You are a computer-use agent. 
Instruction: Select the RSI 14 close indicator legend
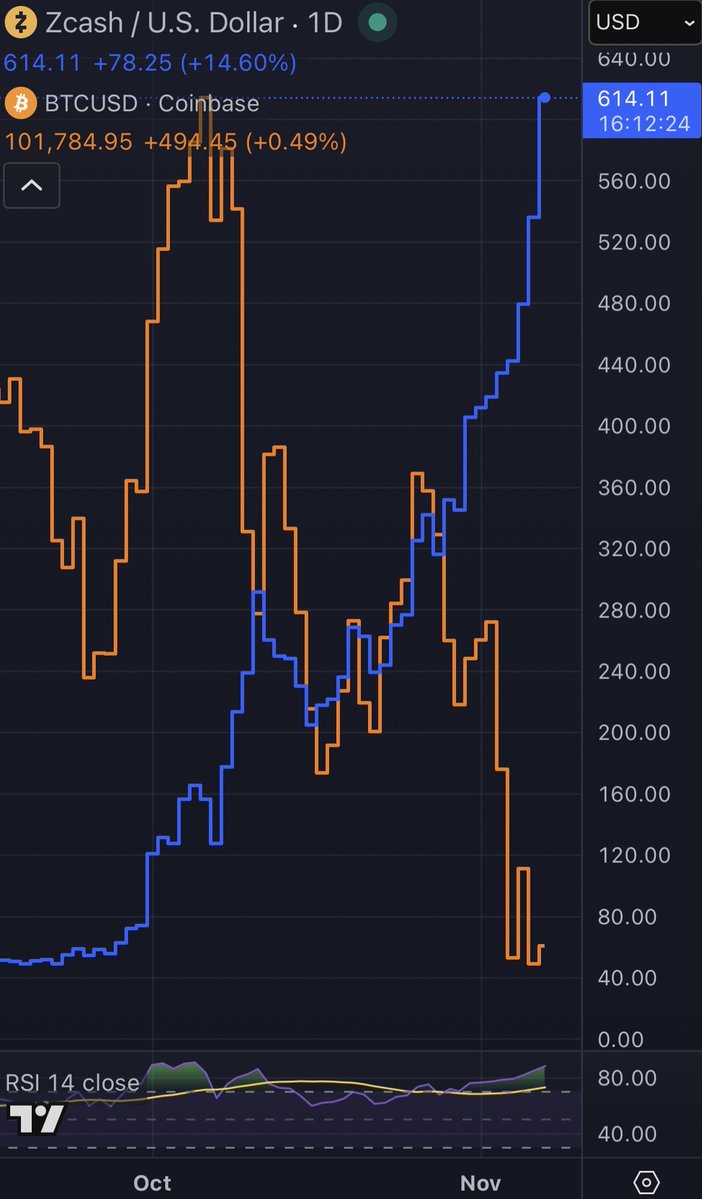pyautogui.click(x=72, y=1083)
